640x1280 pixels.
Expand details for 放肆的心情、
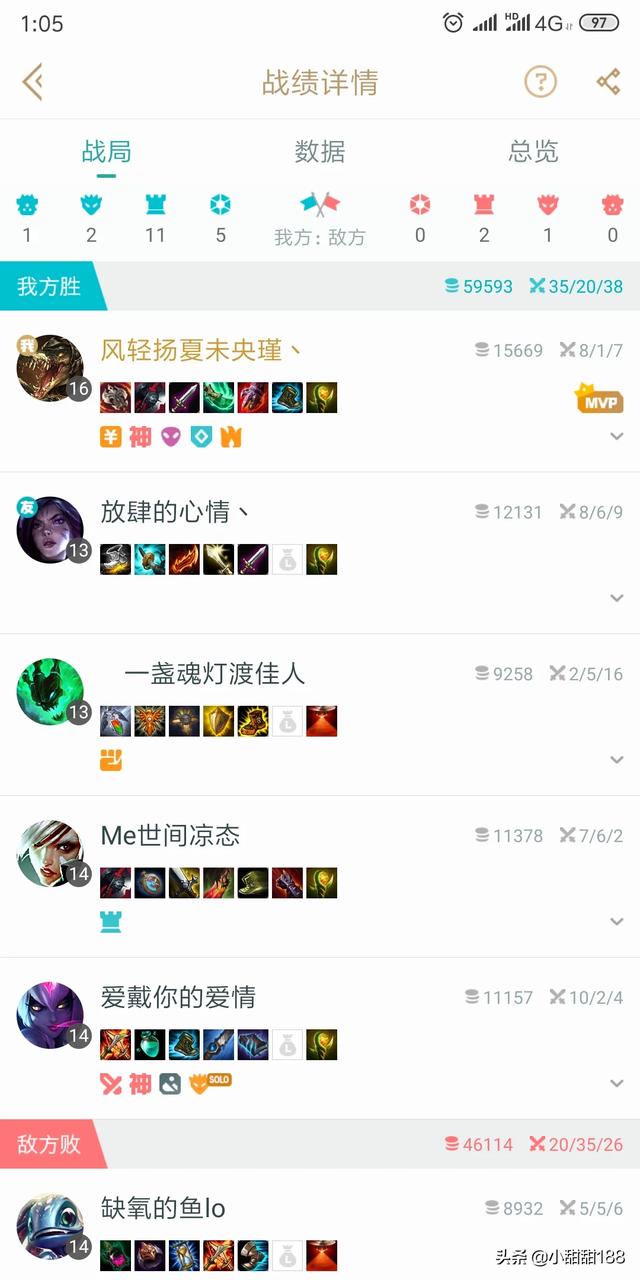click(616, 598)
